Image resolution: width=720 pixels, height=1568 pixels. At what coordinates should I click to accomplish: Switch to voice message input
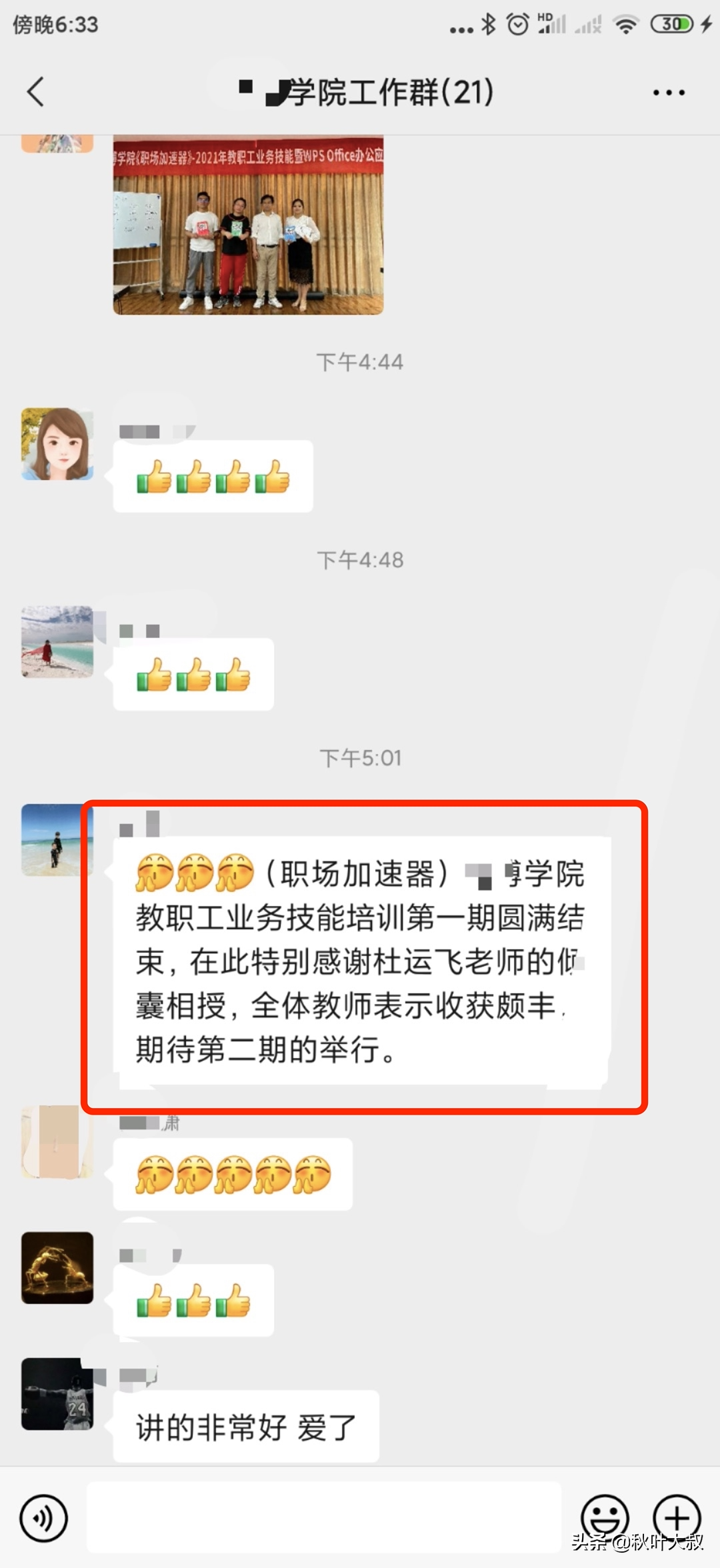pos(43,1518)
